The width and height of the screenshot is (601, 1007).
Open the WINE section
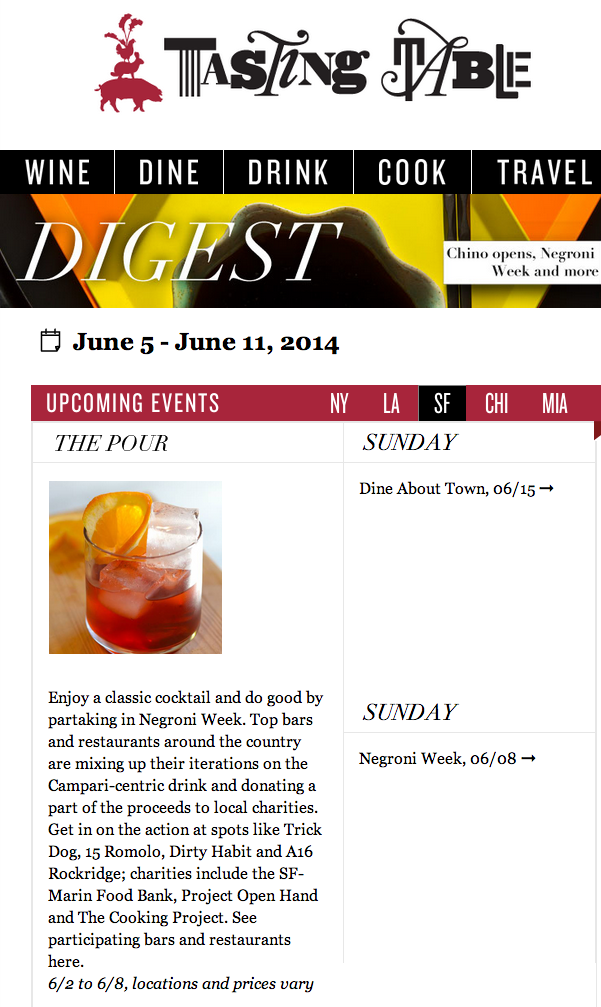[x=58, y=172]
